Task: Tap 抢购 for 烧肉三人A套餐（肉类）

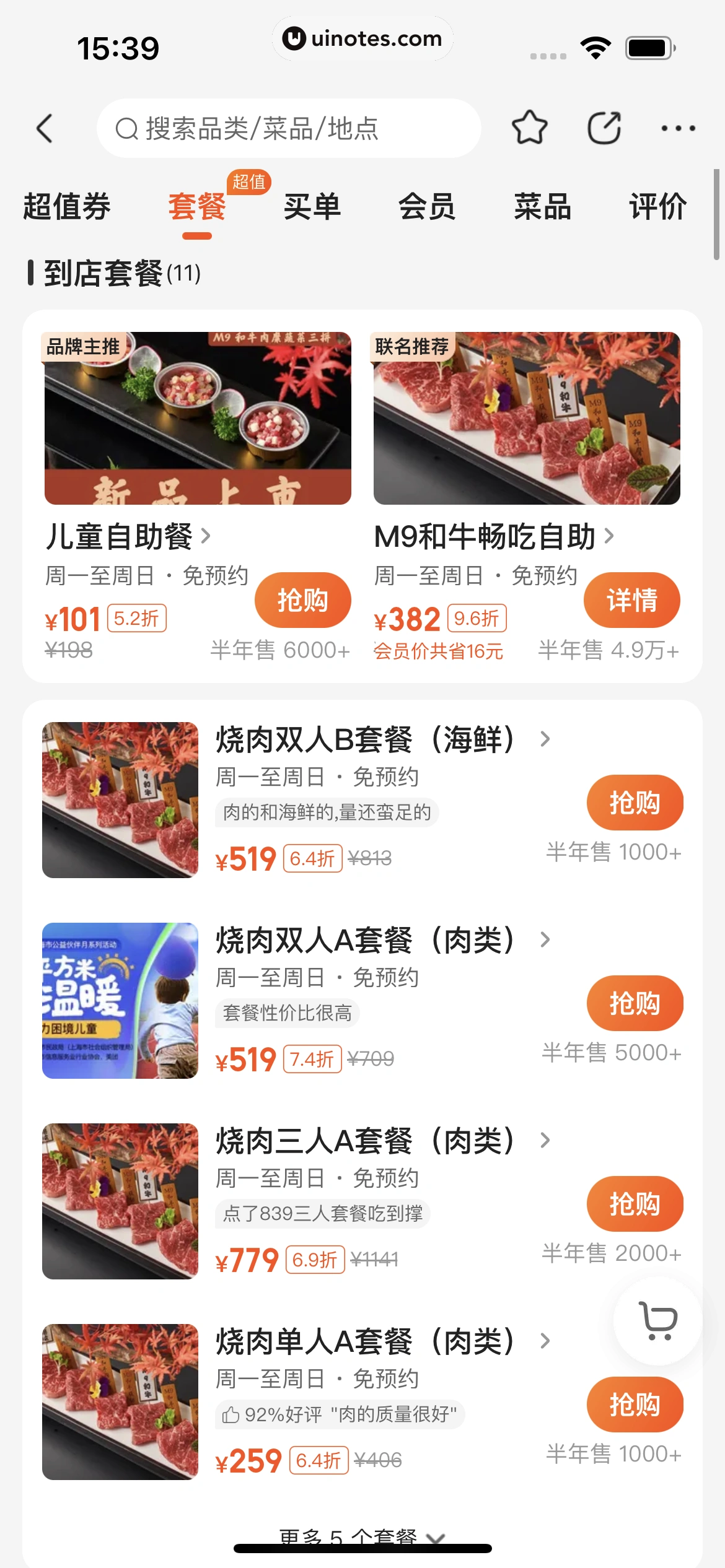Action: 635,1204
